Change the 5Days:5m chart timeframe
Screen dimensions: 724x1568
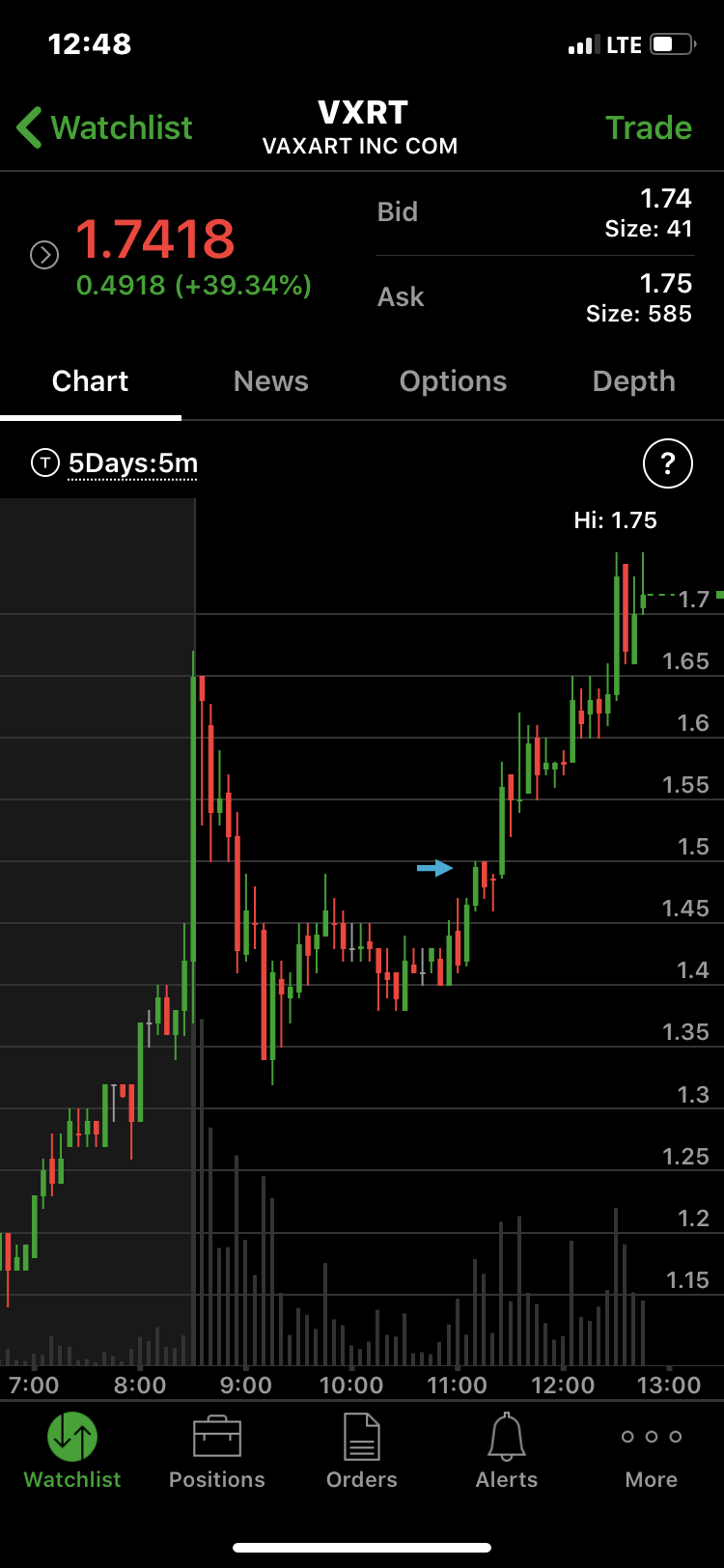coord(132,463)
